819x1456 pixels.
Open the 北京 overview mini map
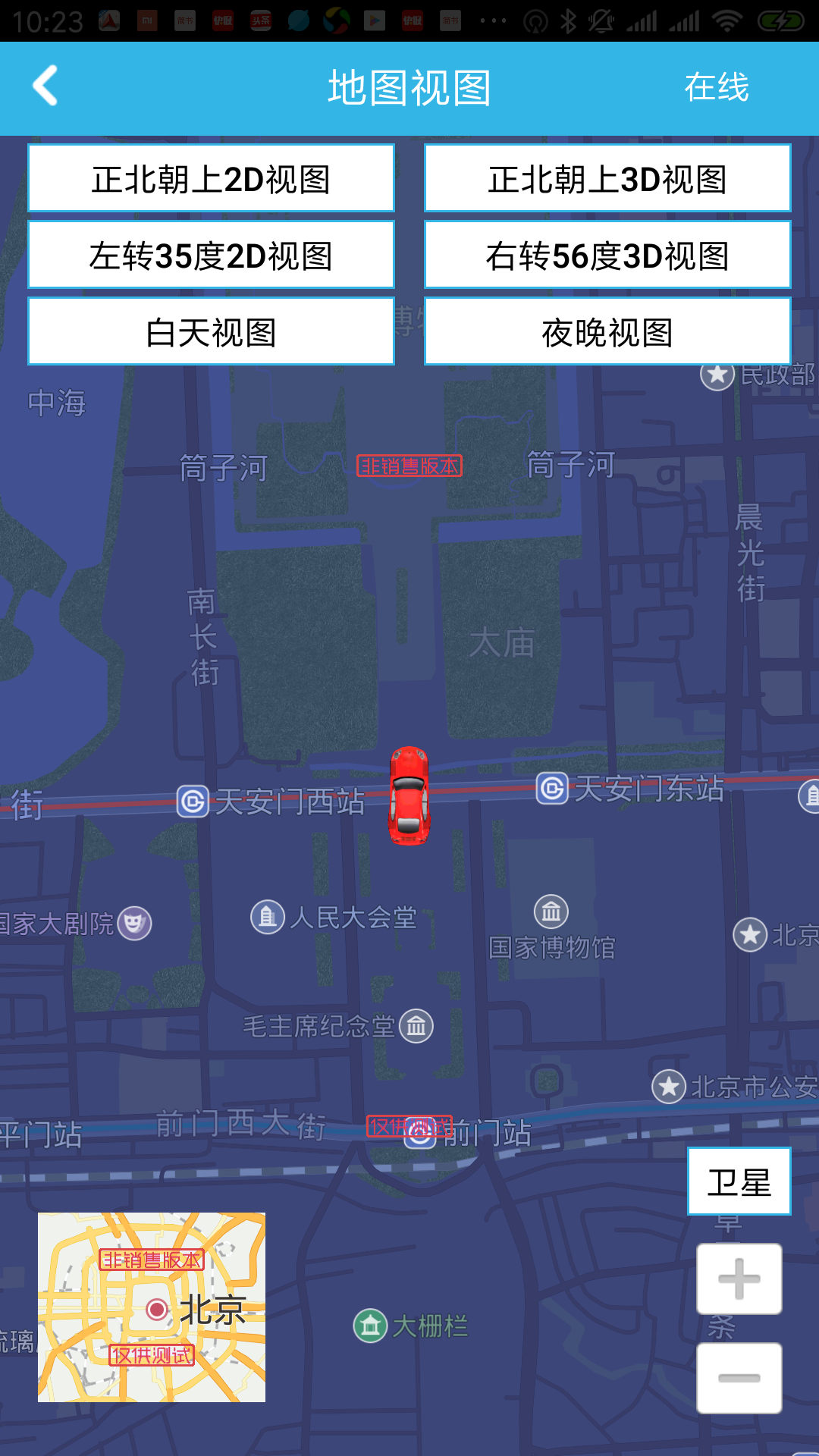[x=152, y=1307]
